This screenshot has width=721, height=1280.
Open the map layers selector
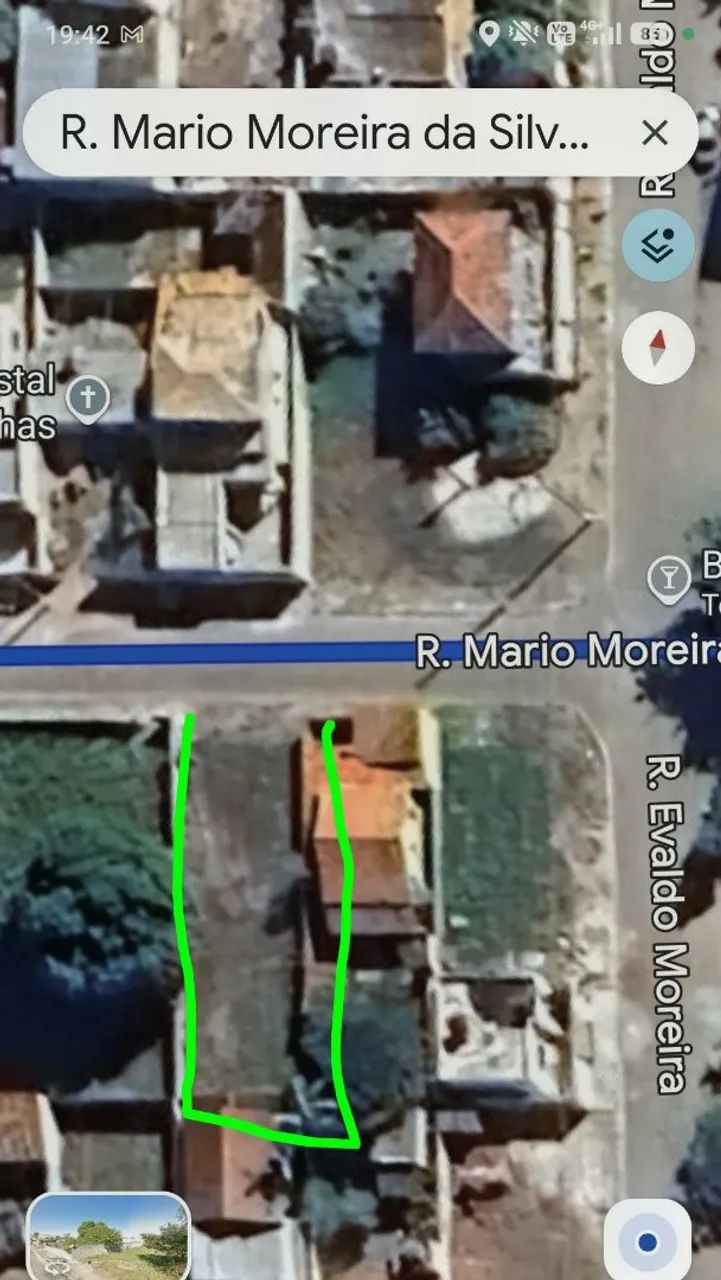pyautogui.click(x=658, y=245)
